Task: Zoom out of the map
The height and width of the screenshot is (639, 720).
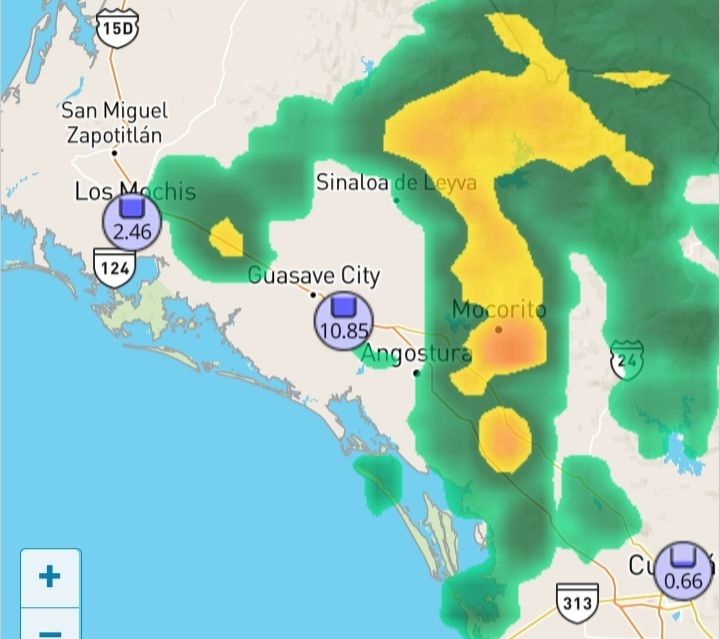Action: click(49, 629)
